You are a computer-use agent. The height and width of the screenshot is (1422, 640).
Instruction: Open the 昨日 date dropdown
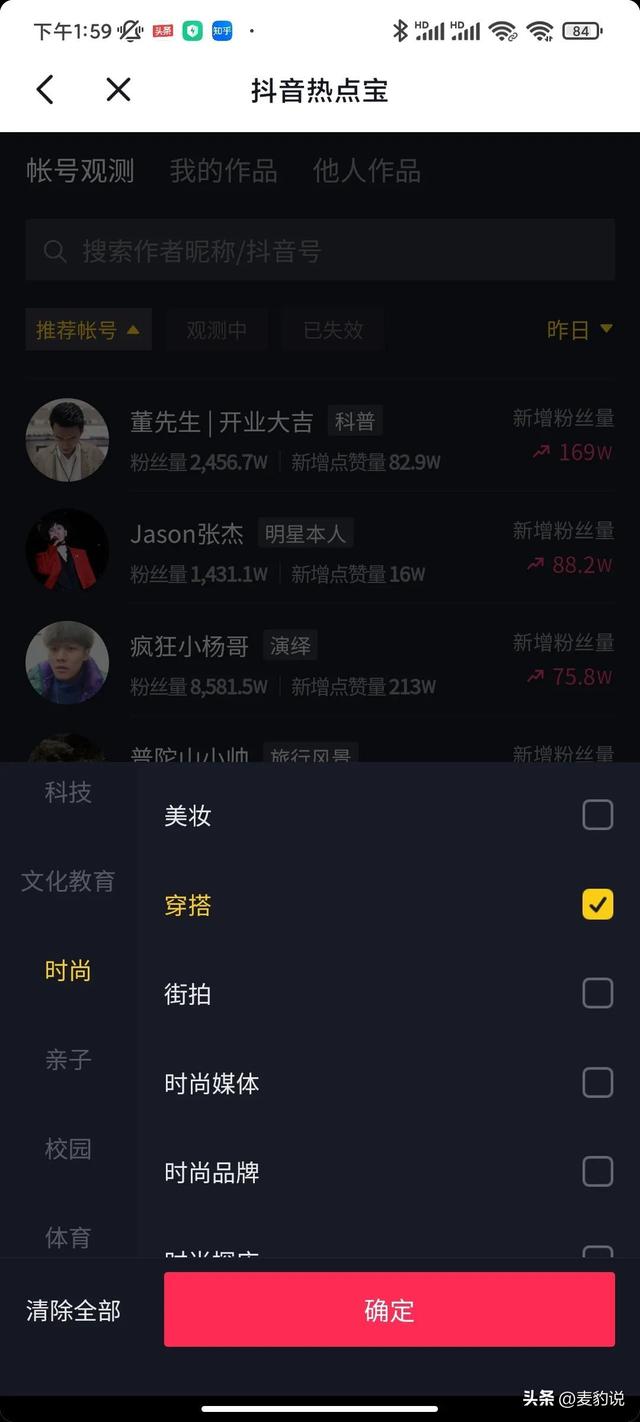(x=579, y=329)
